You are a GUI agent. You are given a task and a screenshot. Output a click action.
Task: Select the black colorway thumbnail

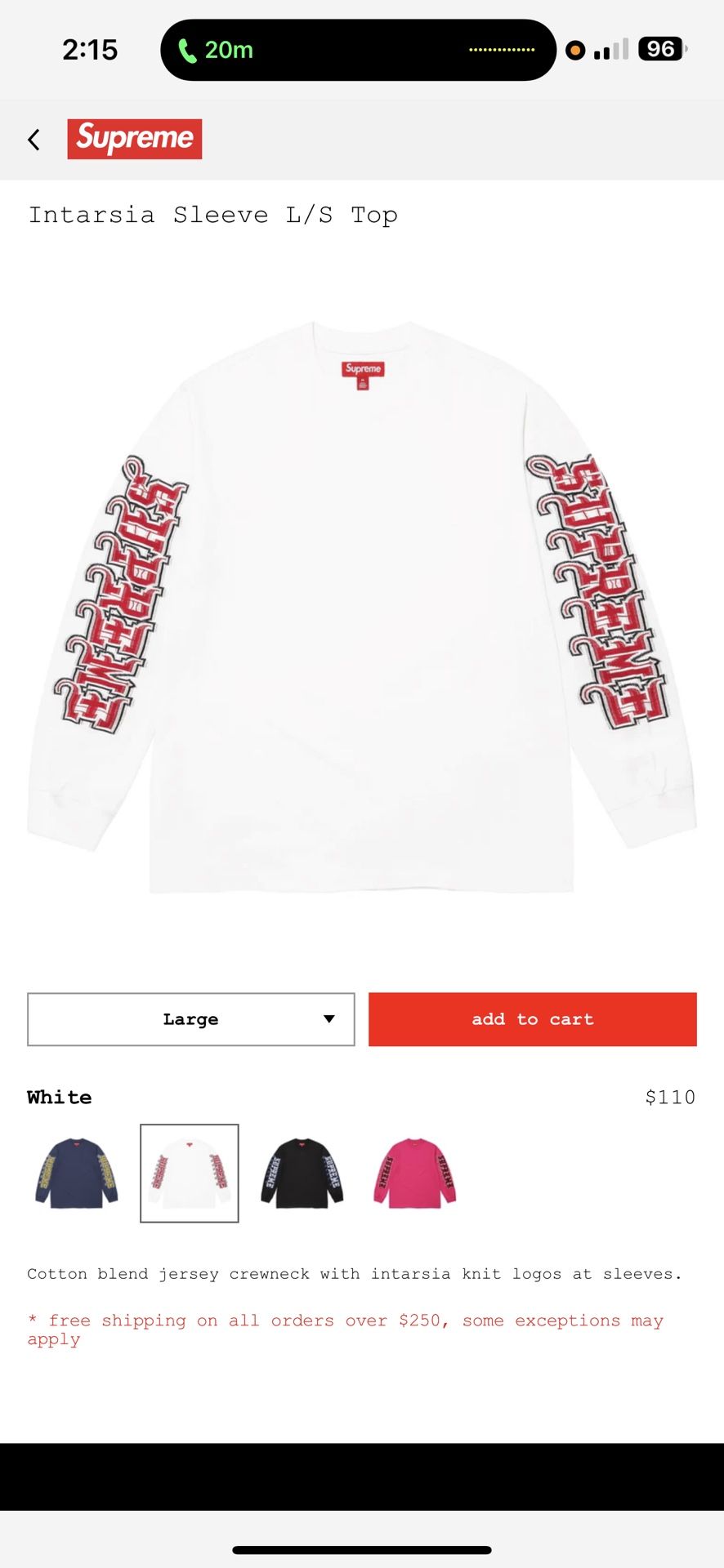302,1173
